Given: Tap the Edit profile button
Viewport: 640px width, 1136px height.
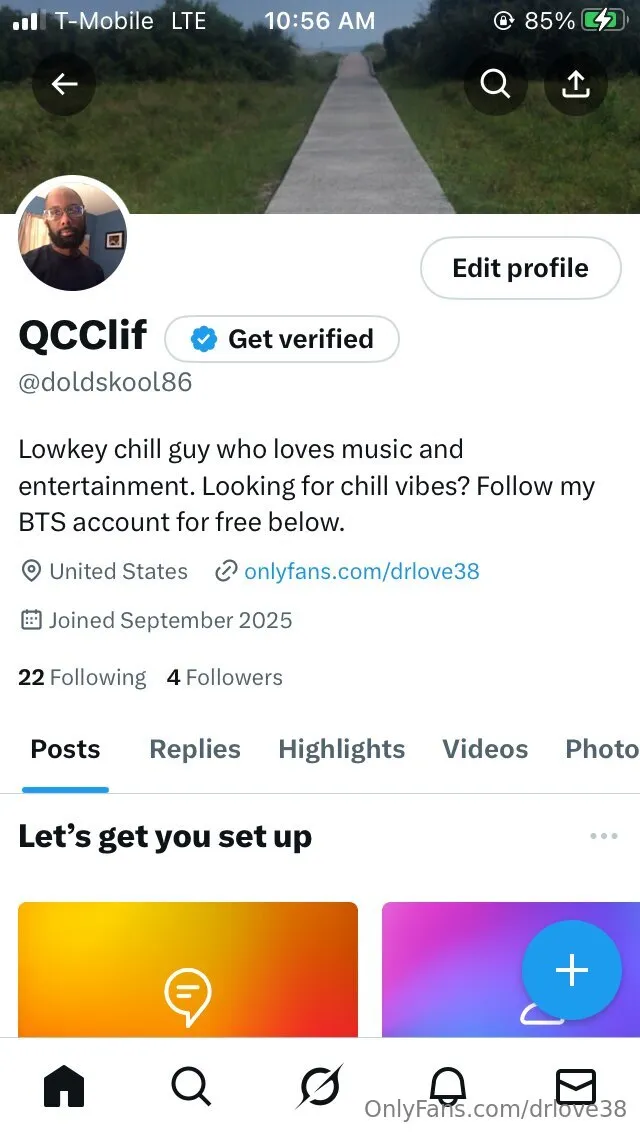Looking at the screenshot, I should pos(520,268).
